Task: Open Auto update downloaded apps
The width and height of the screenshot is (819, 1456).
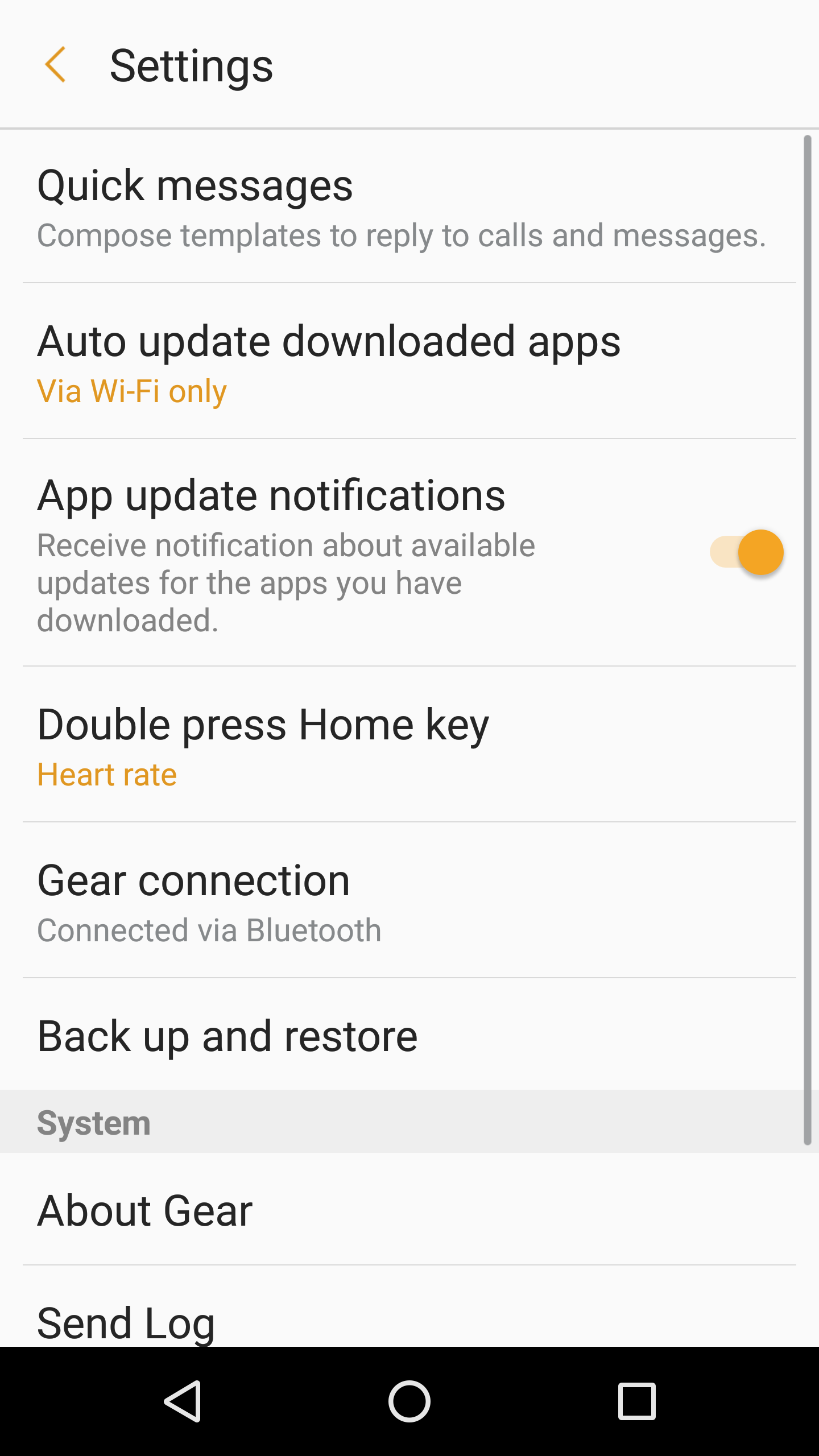Action: pyautogui.click(x=409, y=361)
